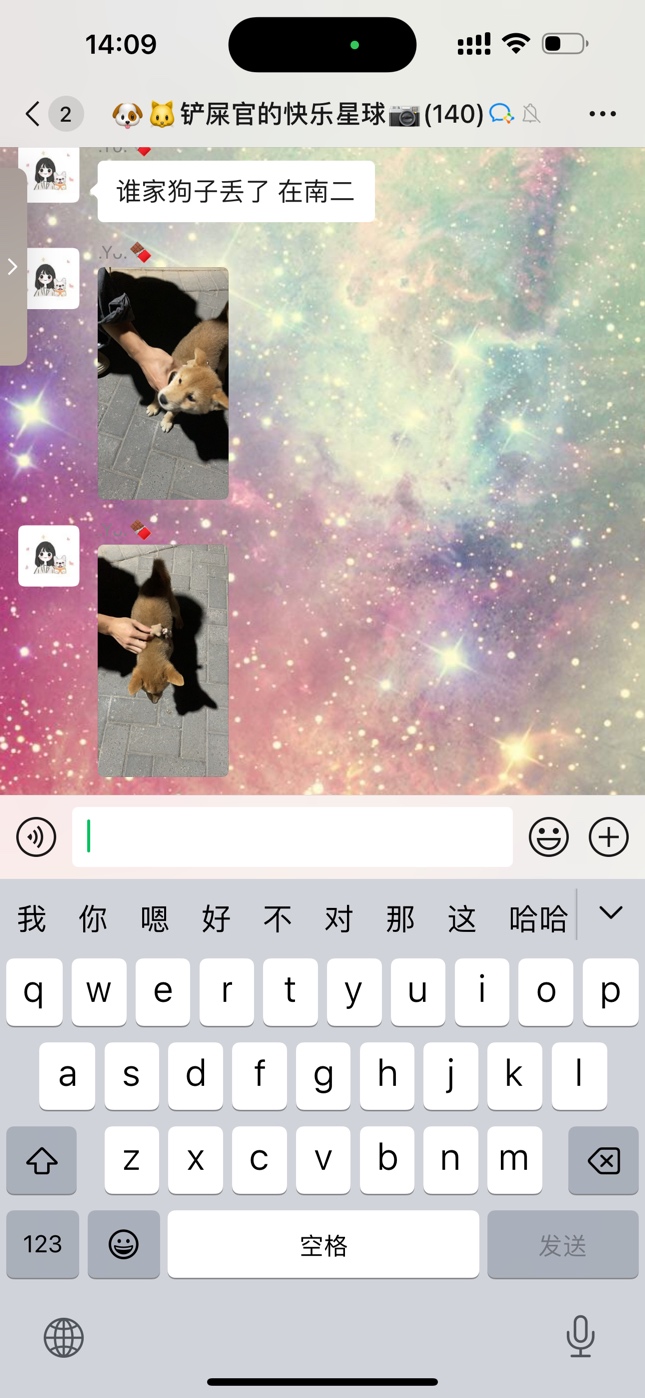
Task: Open the plus attachment menu
Action: click(x=608, y=837)
